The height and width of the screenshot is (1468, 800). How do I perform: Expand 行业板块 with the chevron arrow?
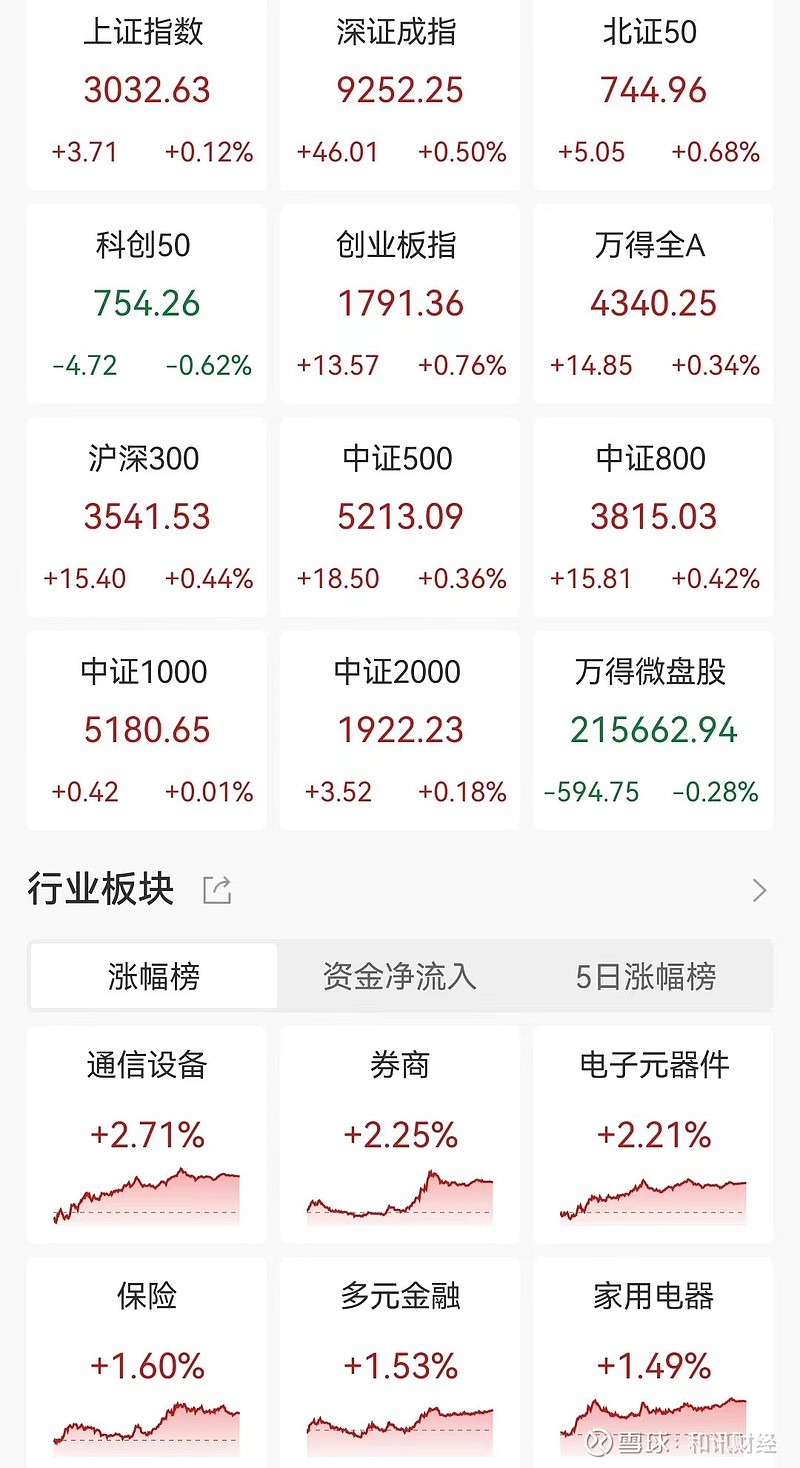pos(760,890)
